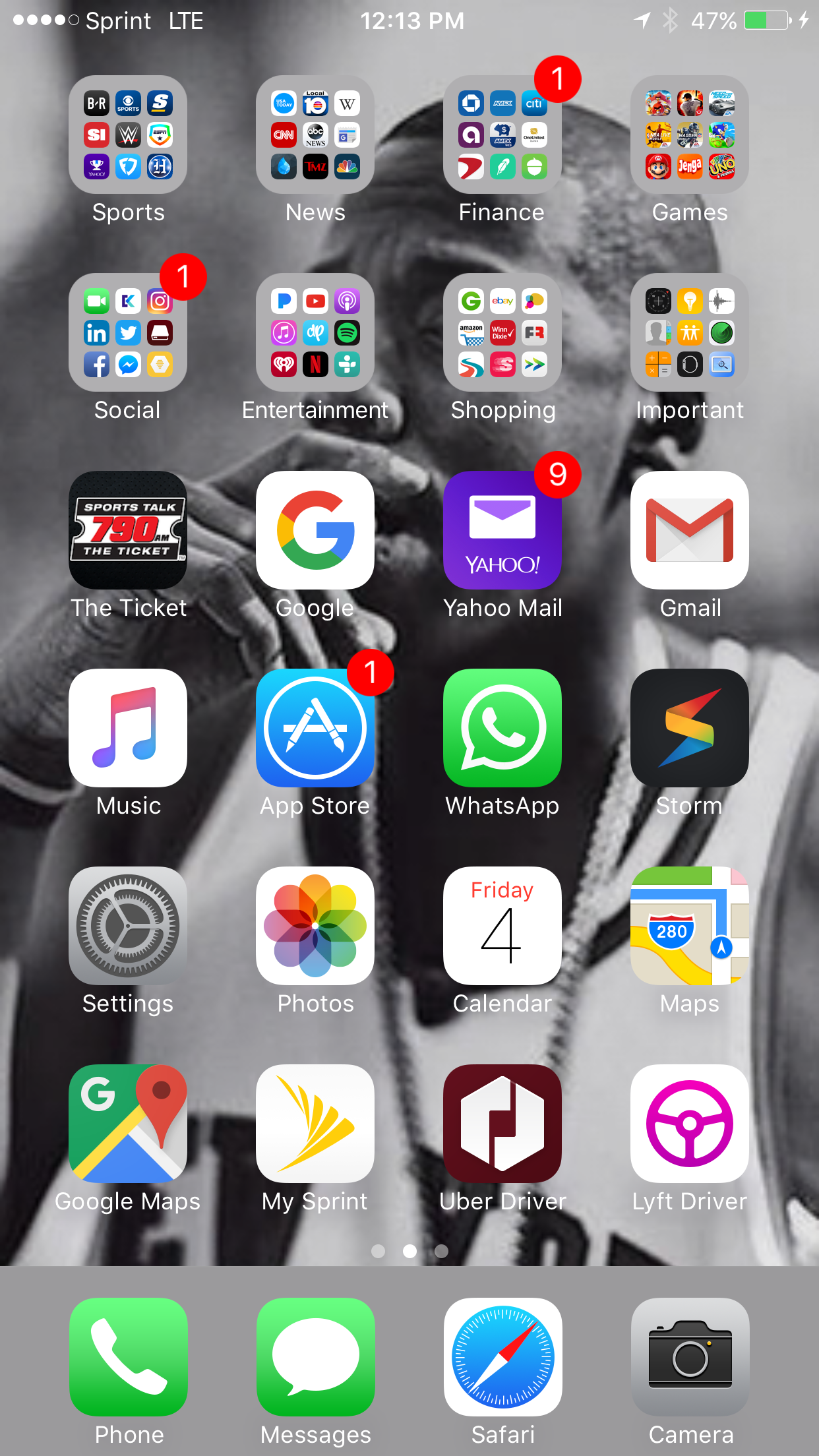Launch Google Maps
Image resolution: width=819 pixels, height=1456 pixels.
[x=128, y=1124]
